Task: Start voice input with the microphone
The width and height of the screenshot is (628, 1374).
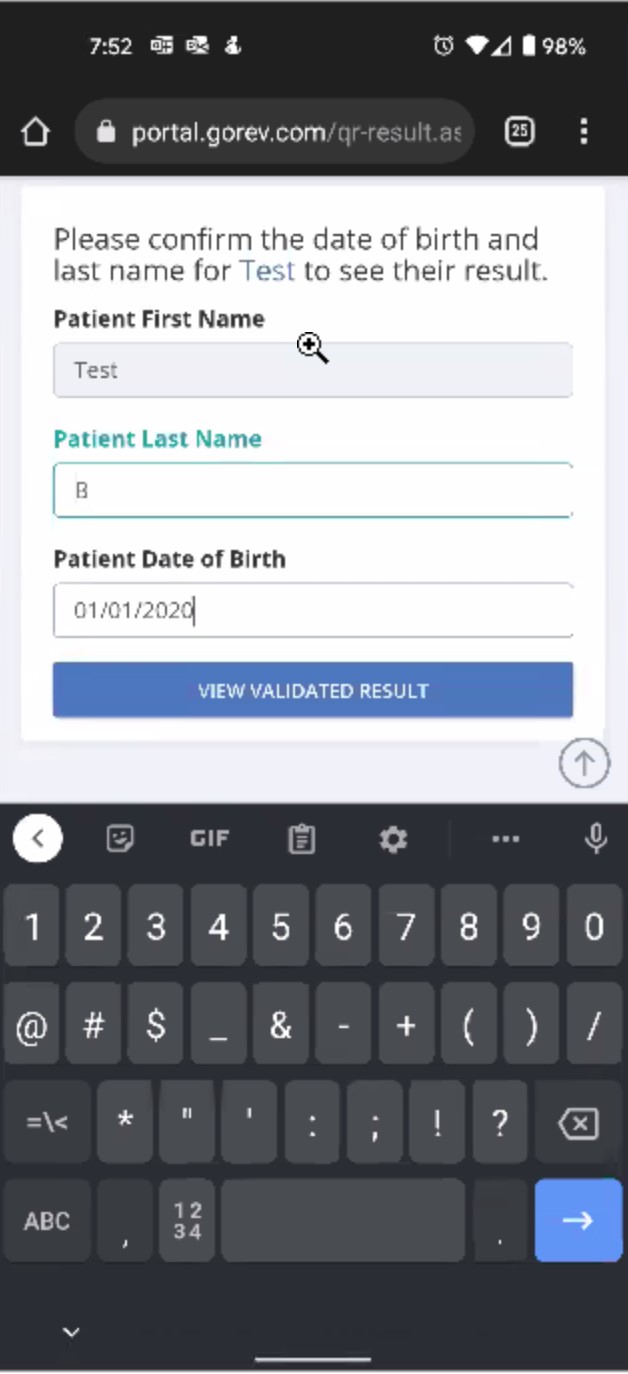Action: 596,838
